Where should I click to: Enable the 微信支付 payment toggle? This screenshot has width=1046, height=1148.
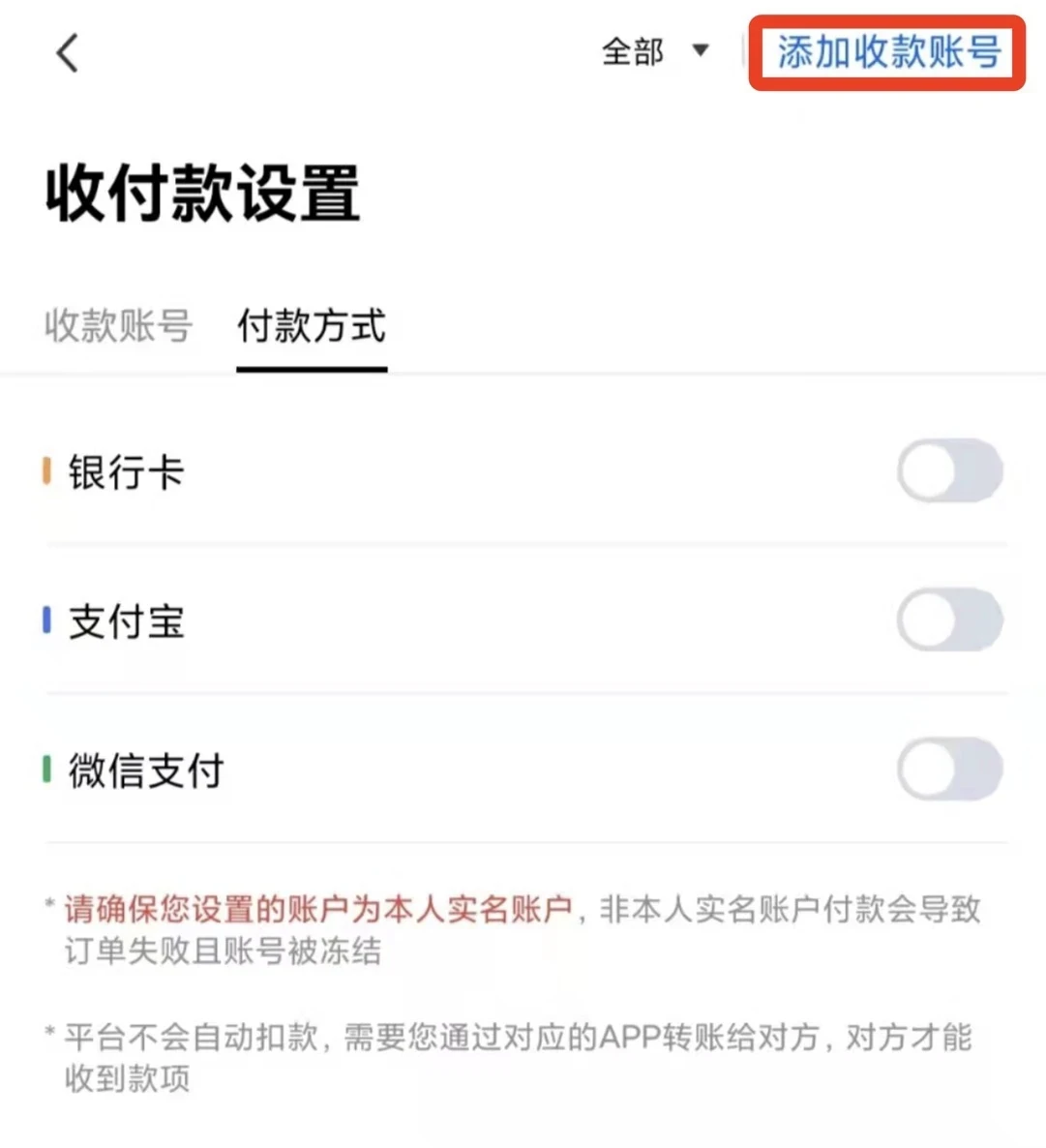(949, 770)
